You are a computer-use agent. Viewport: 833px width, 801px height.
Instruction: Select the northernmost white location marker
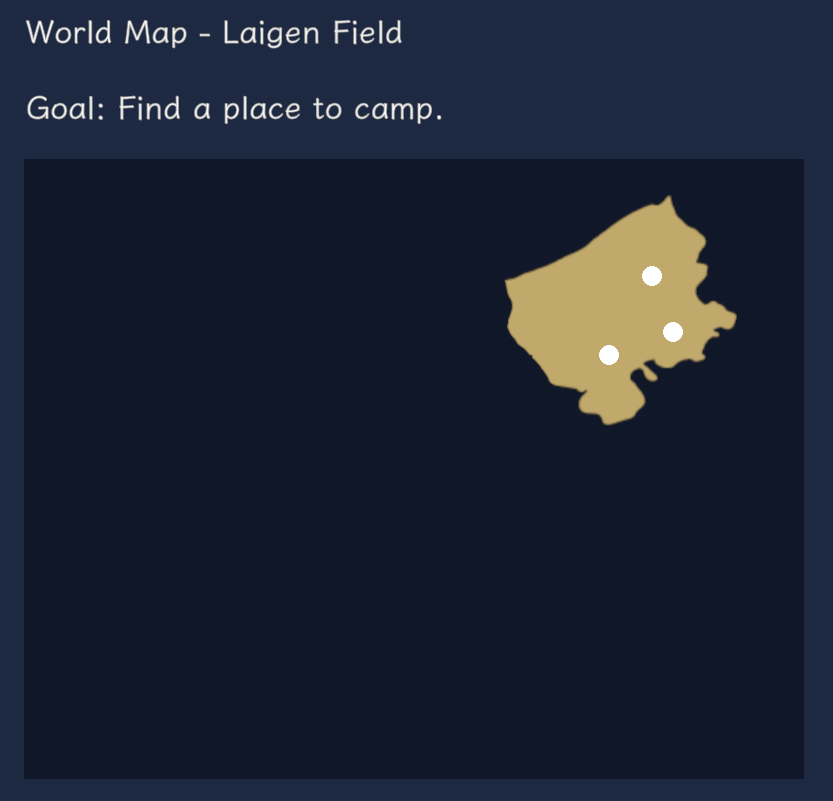click(x=652, y=276)
